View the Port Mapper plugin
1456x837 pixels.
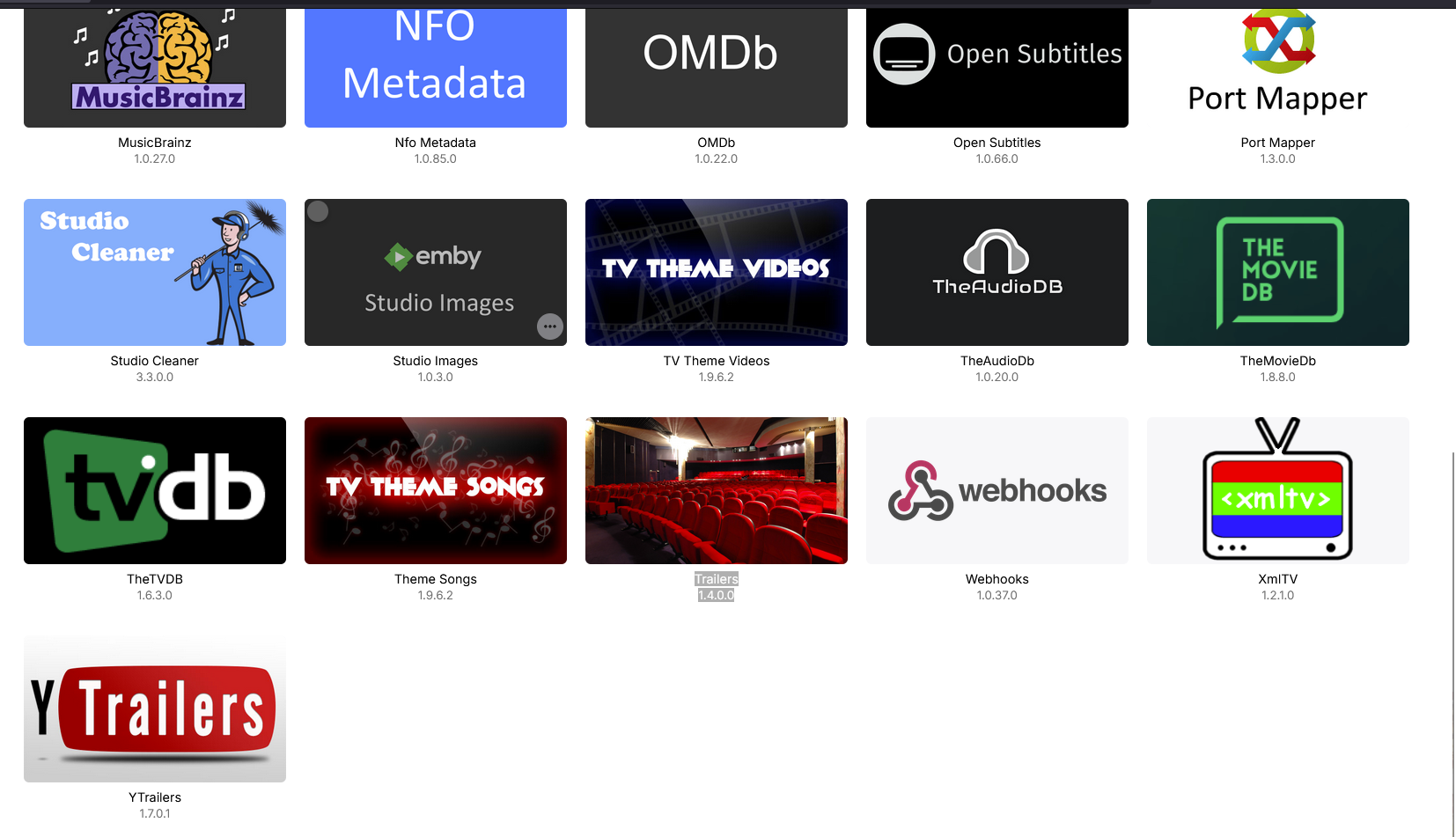tap(1277, 67)
